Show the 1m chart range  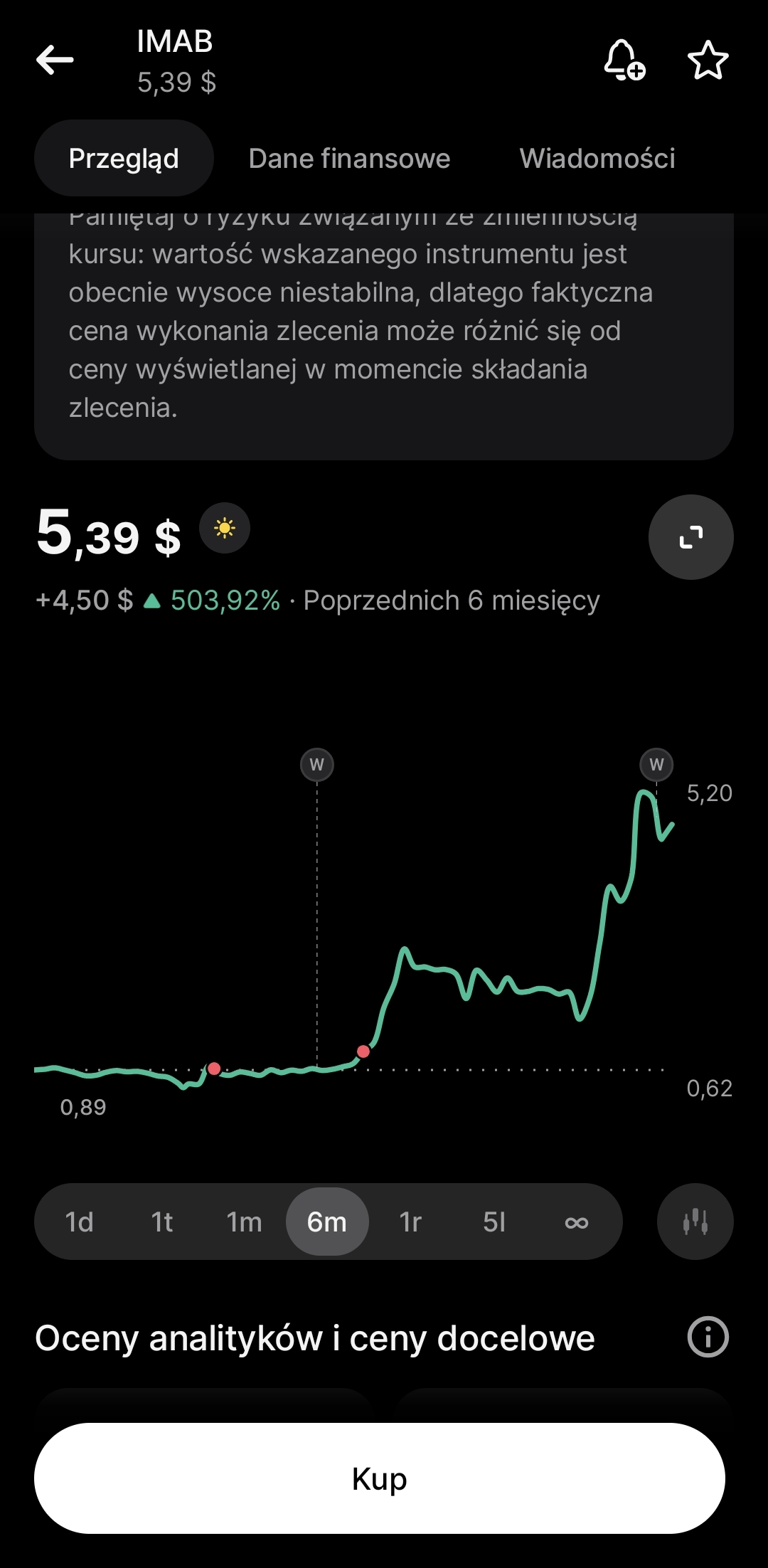[x=244, y=1222]
